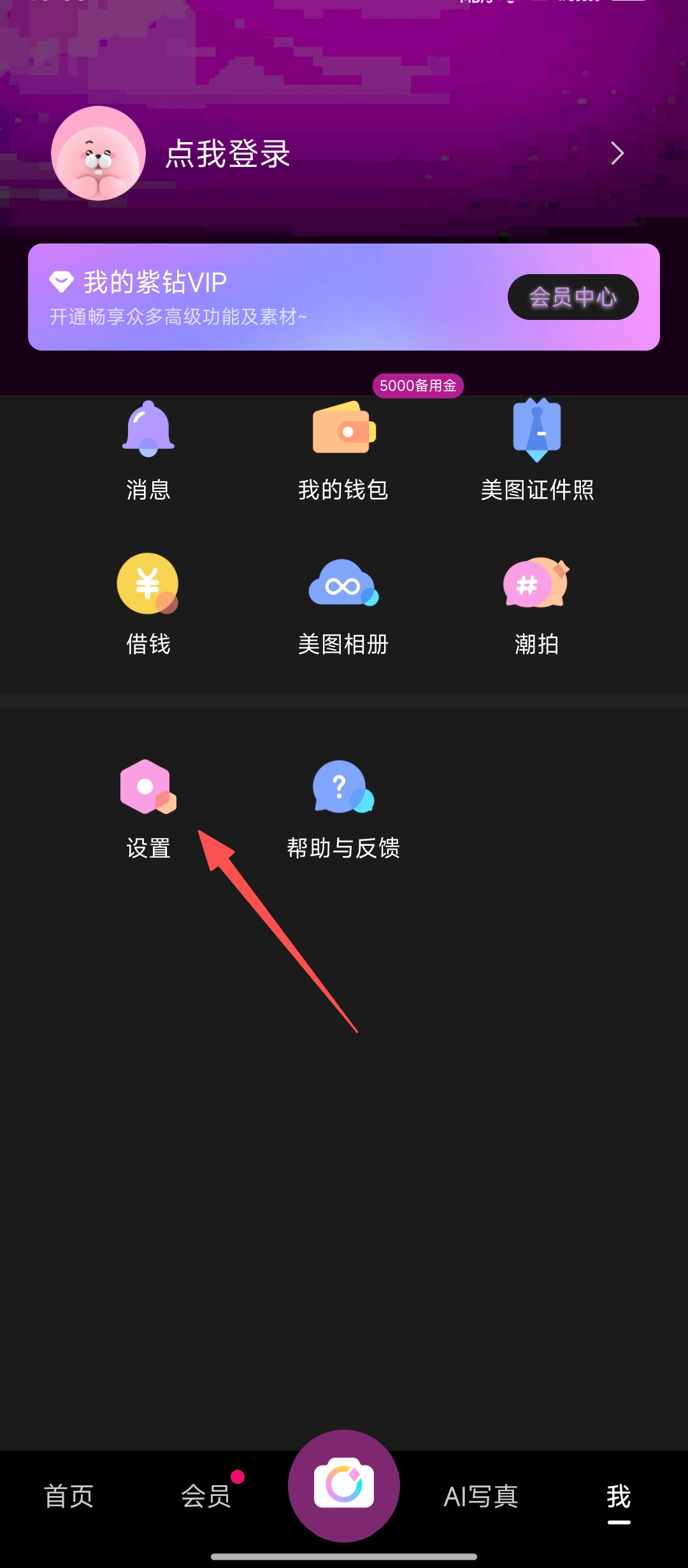Tap the pink avatar picture
Viewport: 688px width, 1568px height.
99,154
